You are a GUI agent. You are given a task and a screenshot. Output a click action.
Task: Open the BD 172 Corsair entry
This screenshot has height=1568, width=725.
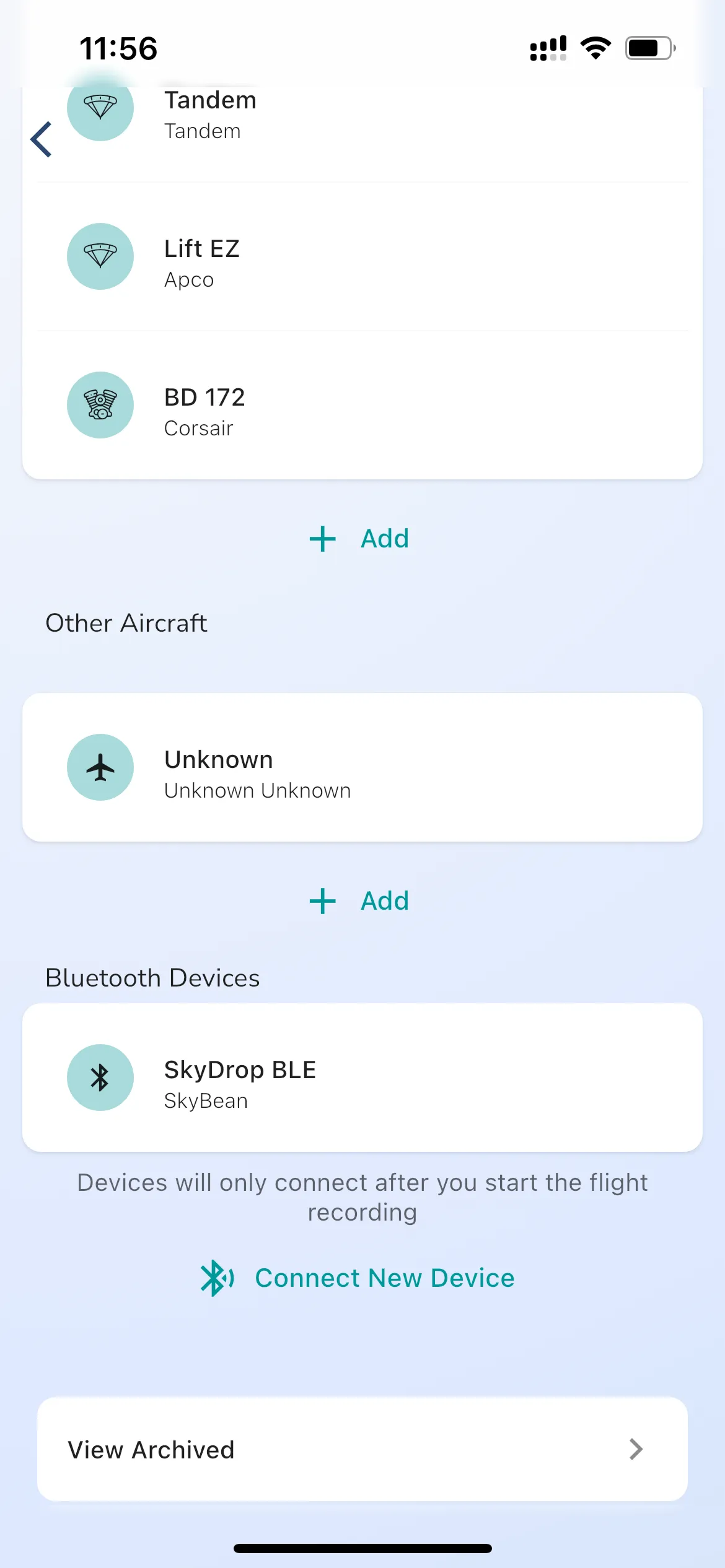(x=362, y=406)
